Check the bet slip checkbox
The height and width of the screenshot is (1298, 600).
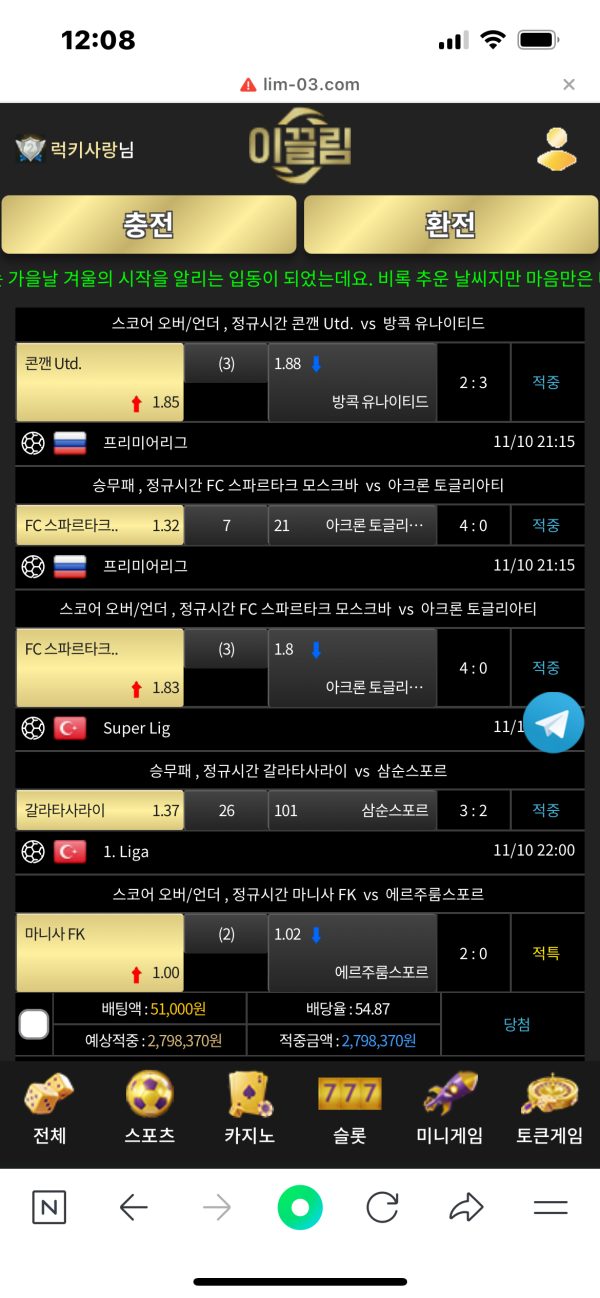coord(34,1025)
